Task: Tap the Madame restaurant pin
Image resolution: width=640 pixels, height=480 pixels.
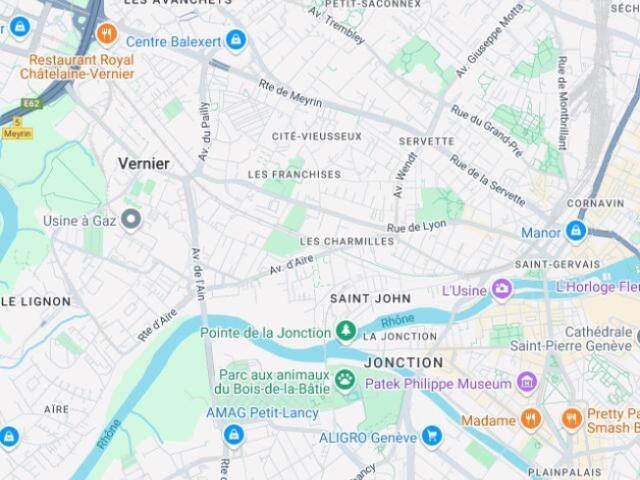Action: tap(531, 420)
